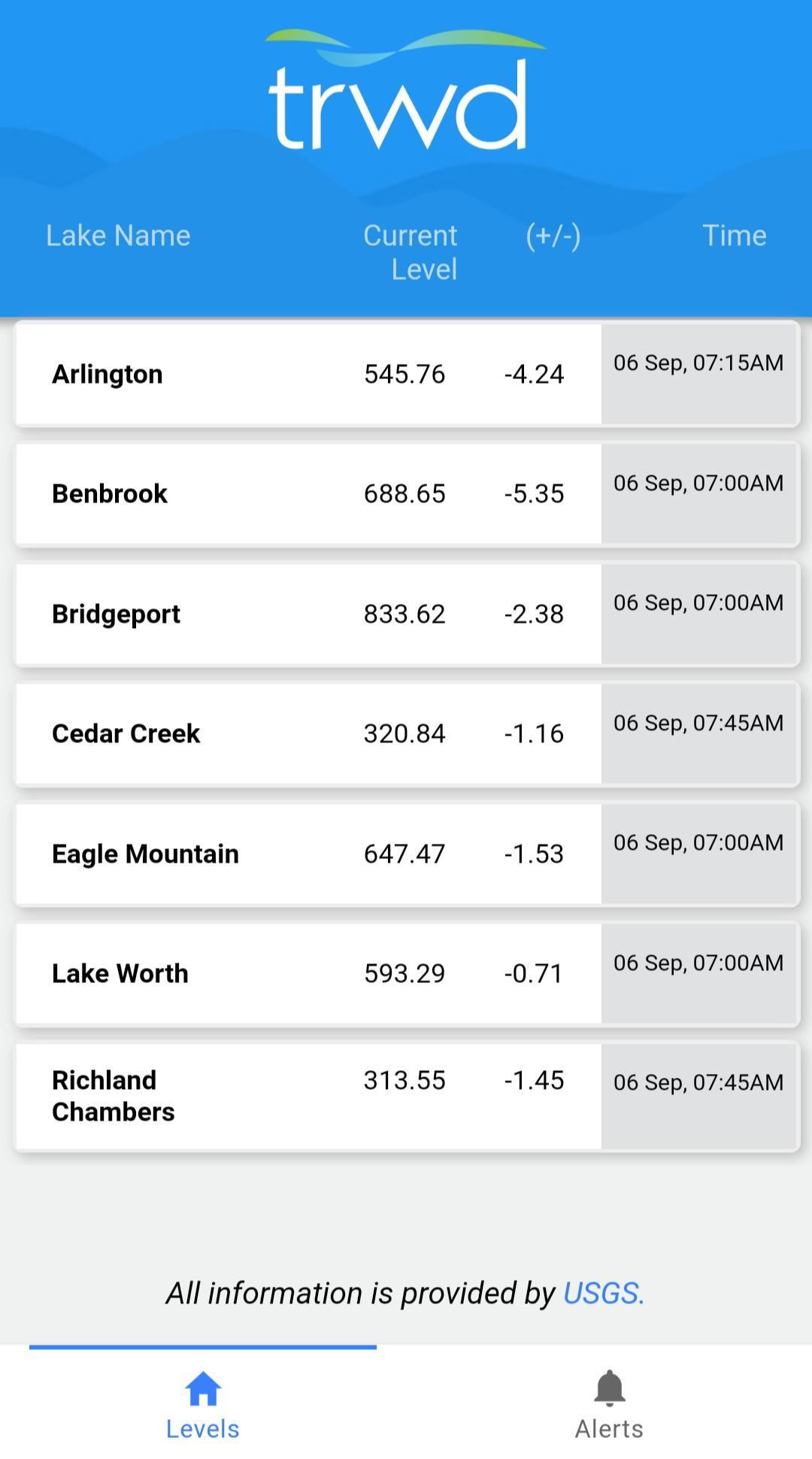Click the (+/-) column header
812x1459 pixels.
click(552, 235)
